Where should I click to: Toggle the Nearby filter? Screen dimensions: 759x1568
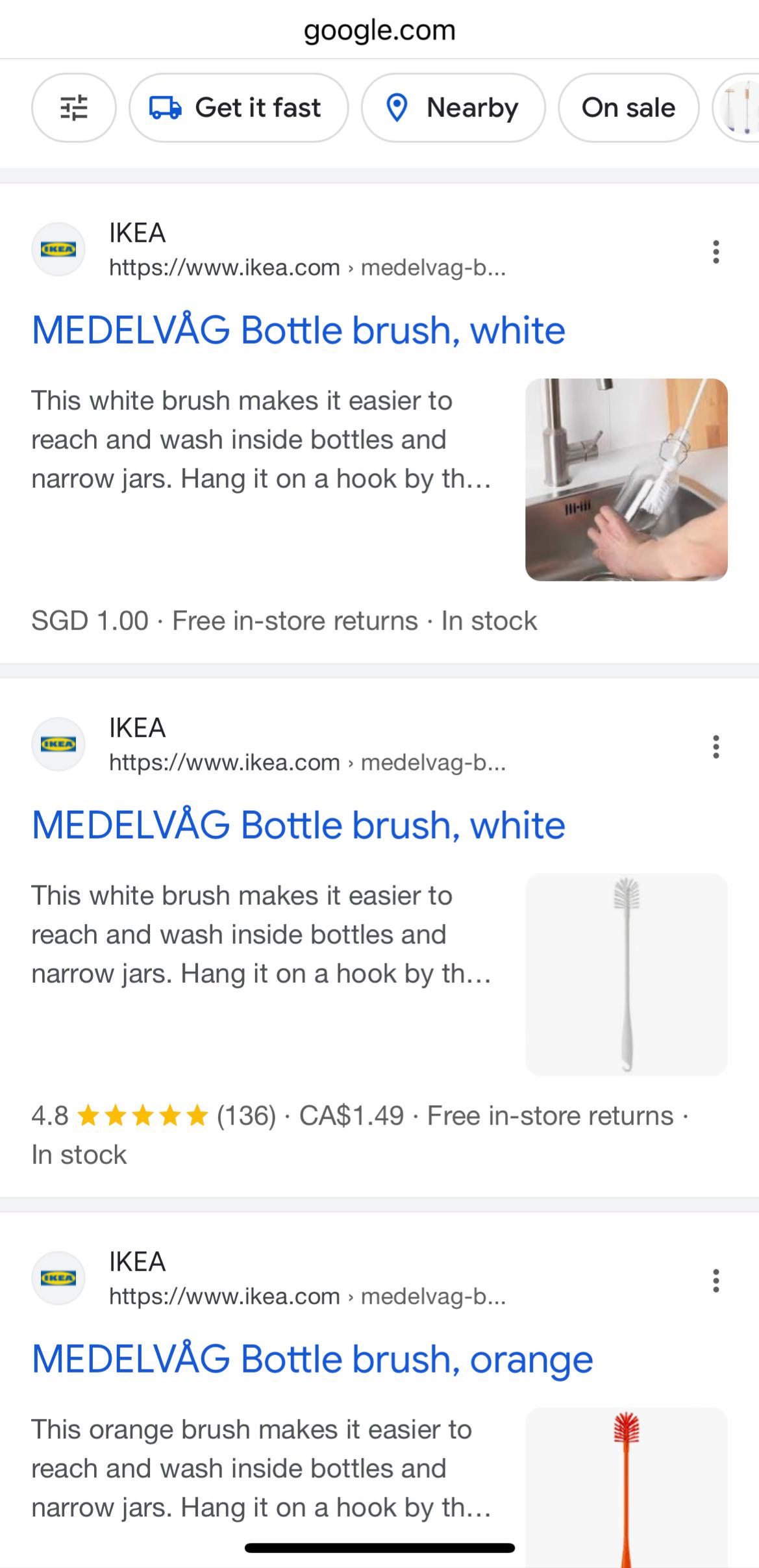pos(453,108)
